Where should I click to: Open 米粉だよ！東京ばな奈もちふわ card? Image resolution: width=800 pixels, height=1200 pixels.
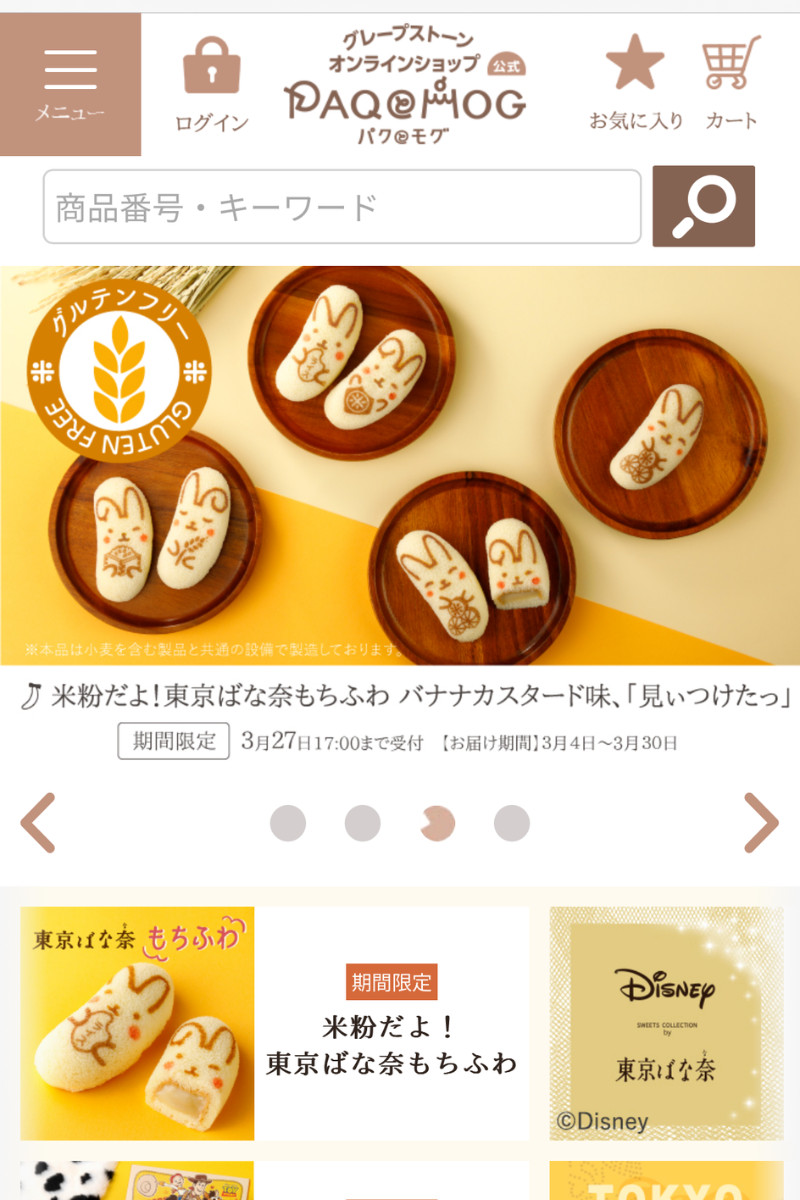point(275,1023)
